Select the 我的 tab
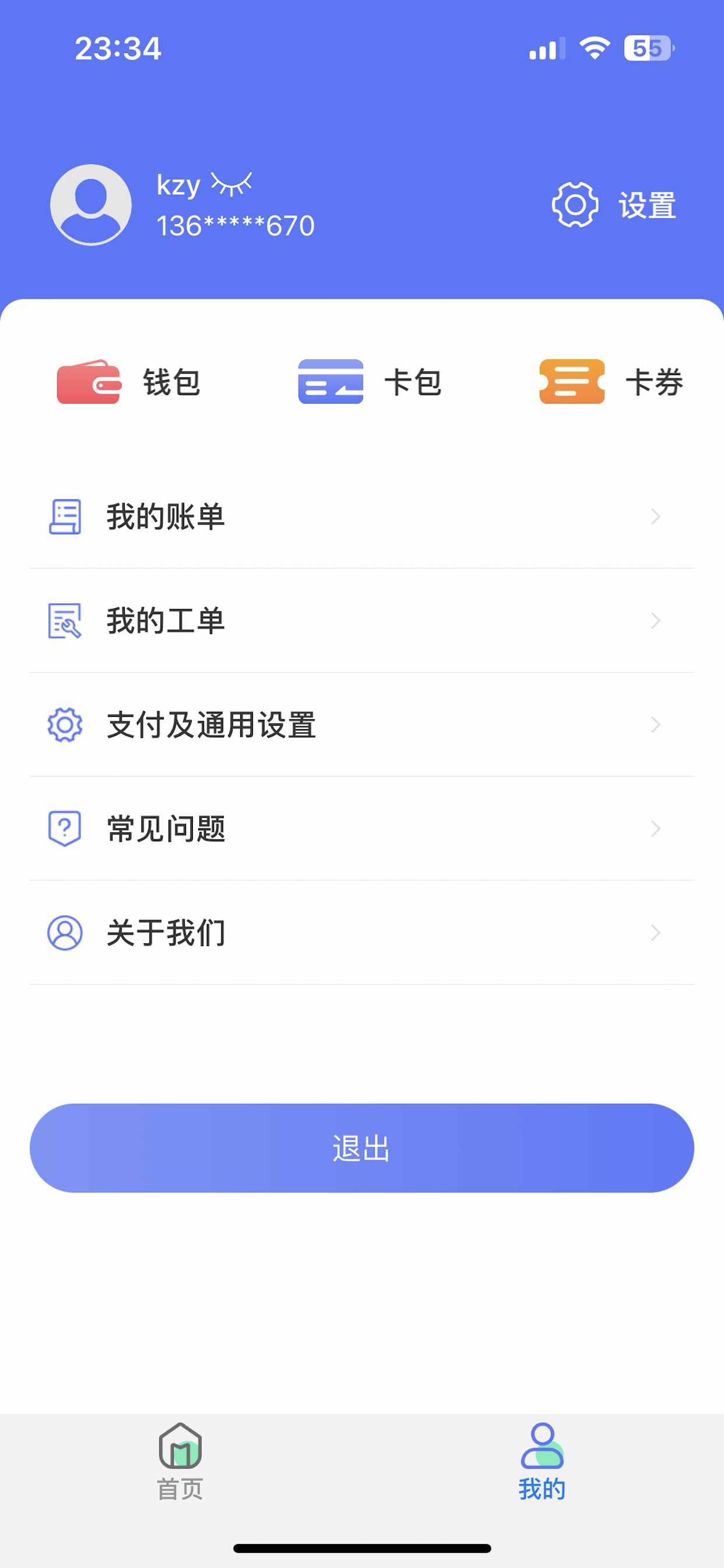This screenshot has height=1568, width=724. click(542, 1462)
